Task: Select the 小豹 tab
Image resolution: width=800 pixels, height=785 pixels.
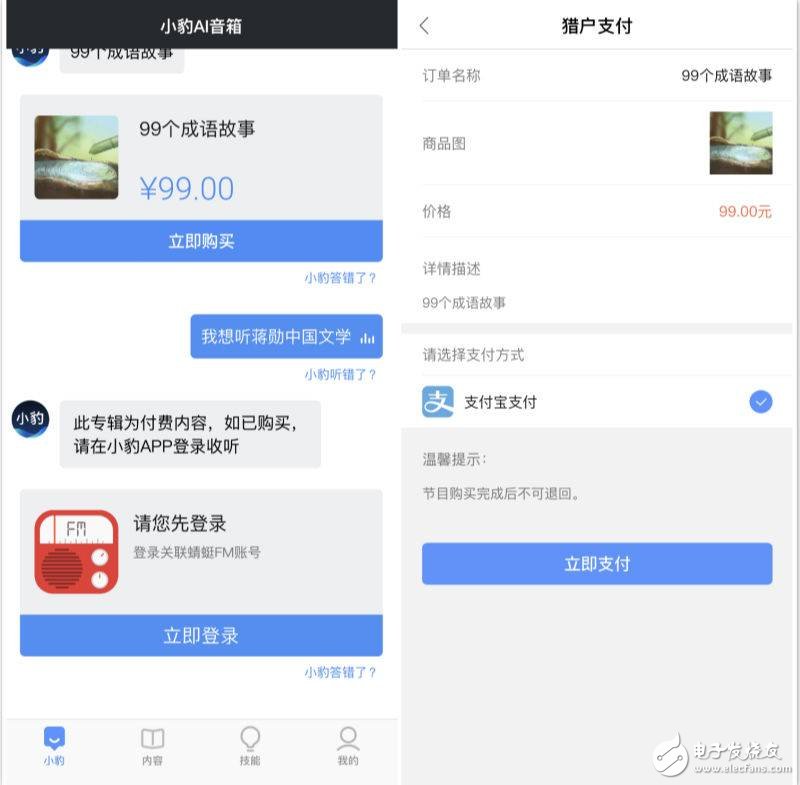Action: click(54, 746)
